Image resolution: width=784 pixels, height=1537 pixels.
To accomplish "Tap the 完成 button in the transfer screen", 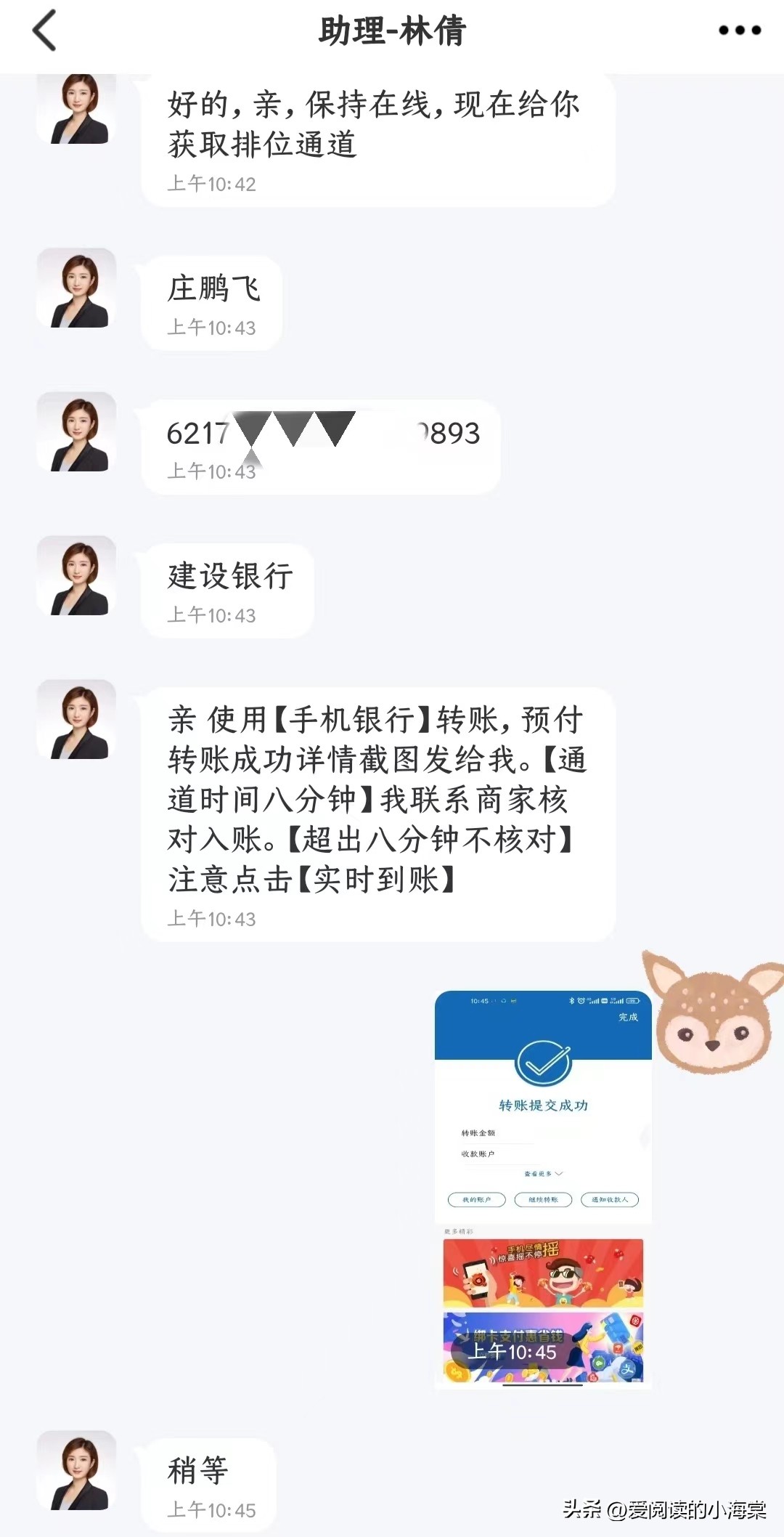I will [x=629, y=1017].
